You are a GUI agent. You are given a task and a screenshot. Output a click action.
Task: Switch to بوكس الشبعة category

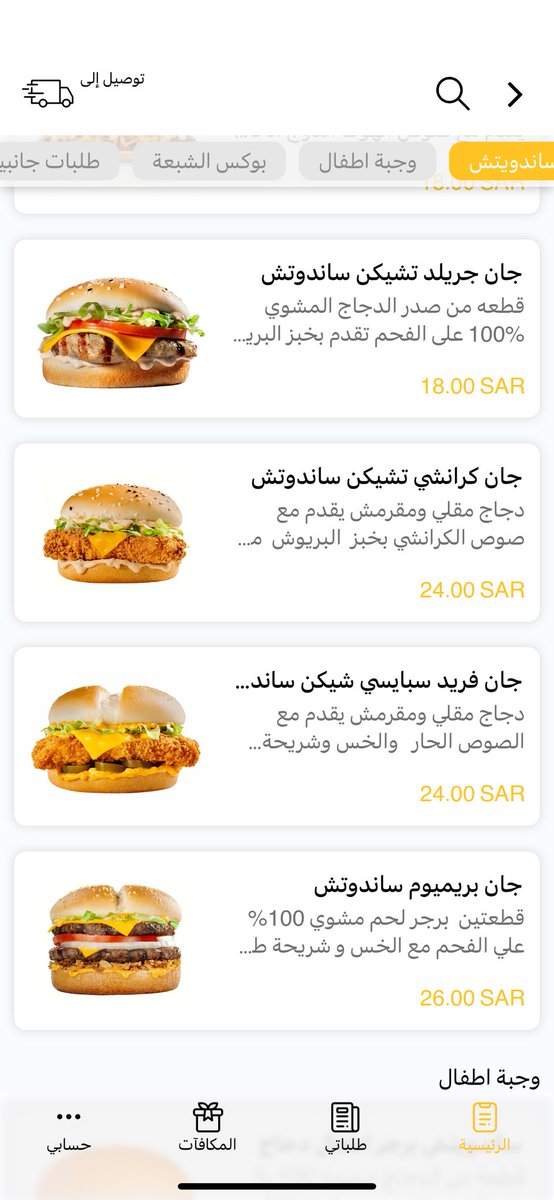(x=209, y=161)
